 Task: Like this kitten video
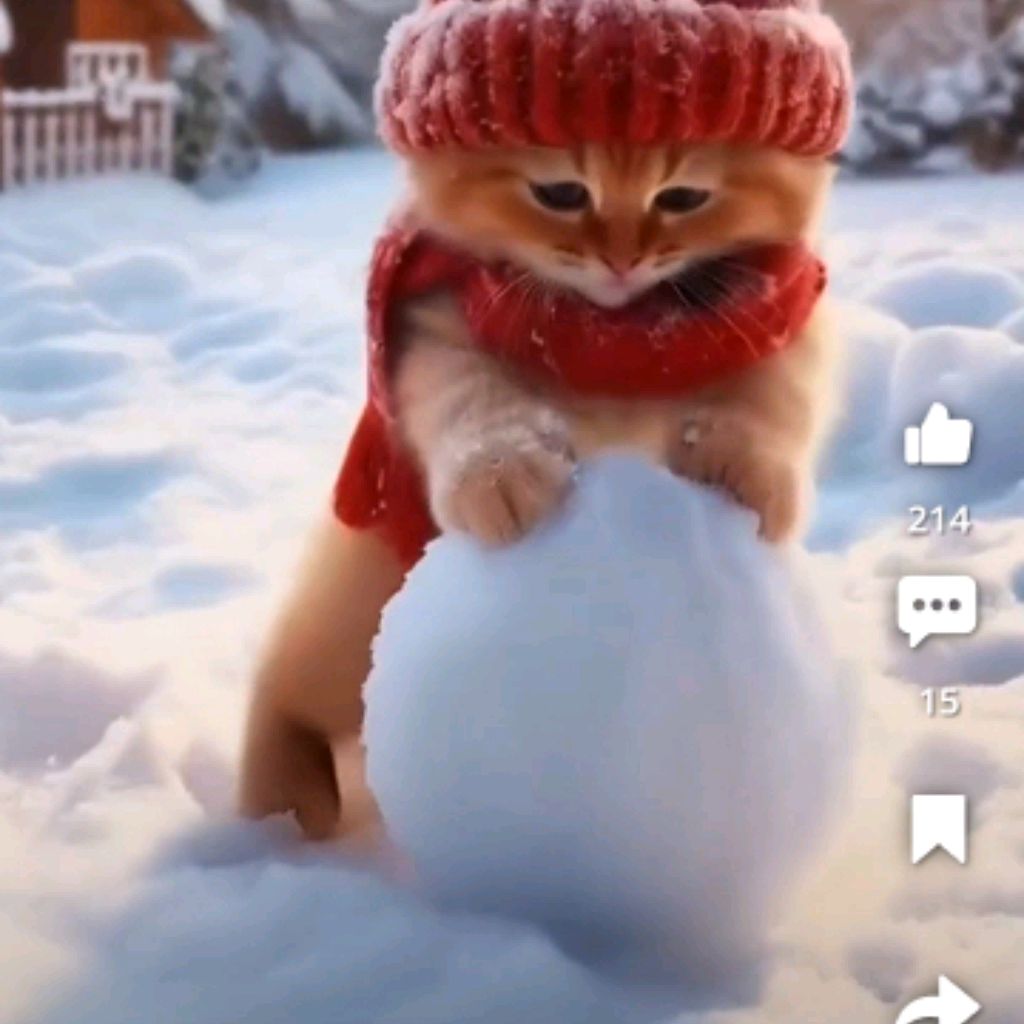938,436
